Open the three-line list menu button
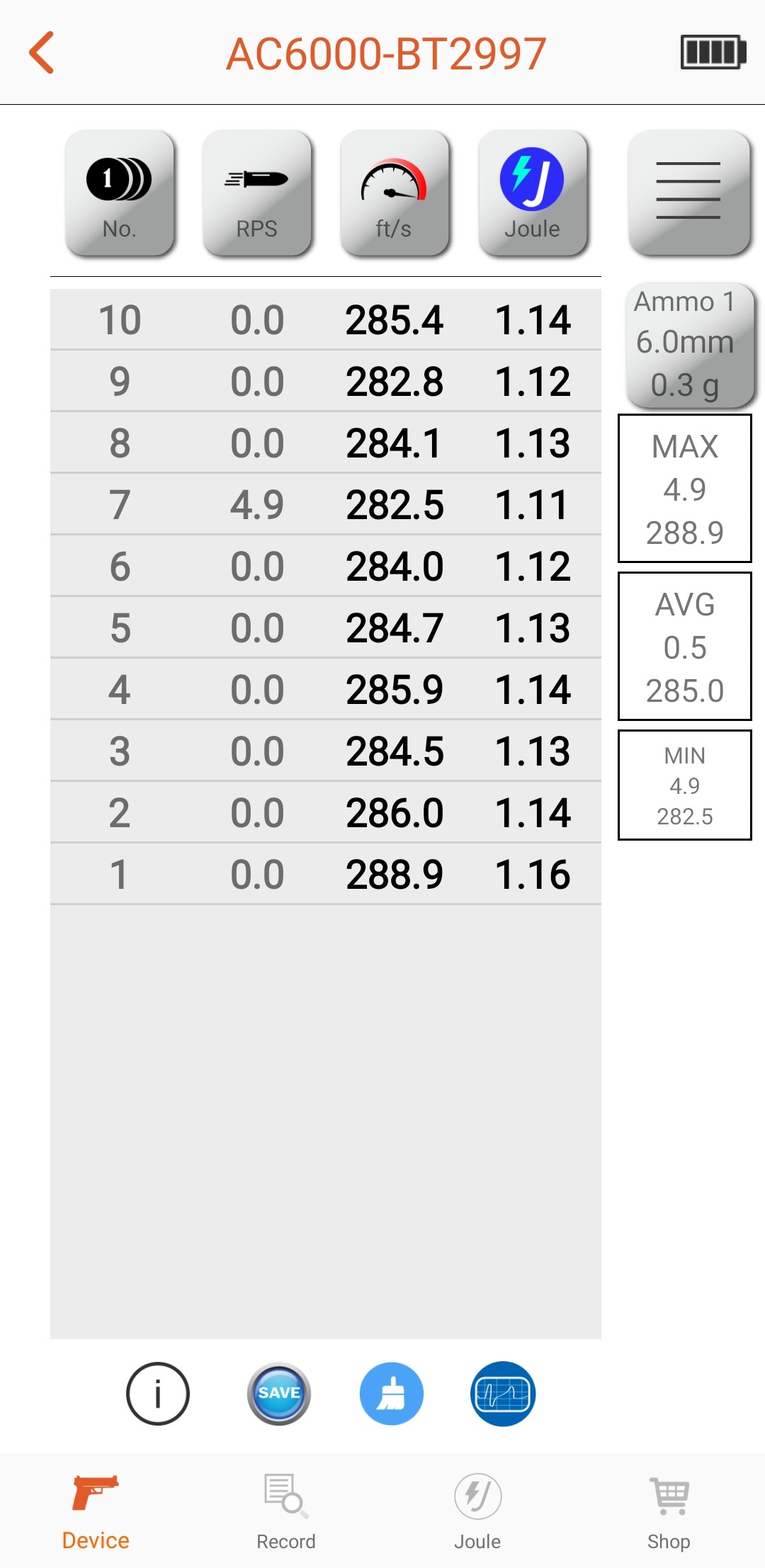This screenshot has width=765, height=1568. 689,193
